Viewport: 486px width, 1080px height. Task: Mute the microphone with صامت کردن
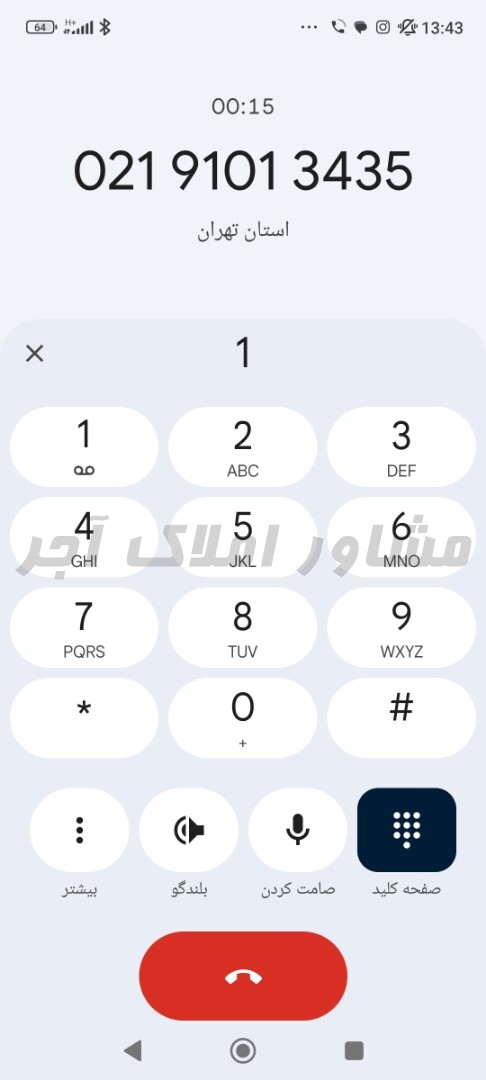(297, 830)
